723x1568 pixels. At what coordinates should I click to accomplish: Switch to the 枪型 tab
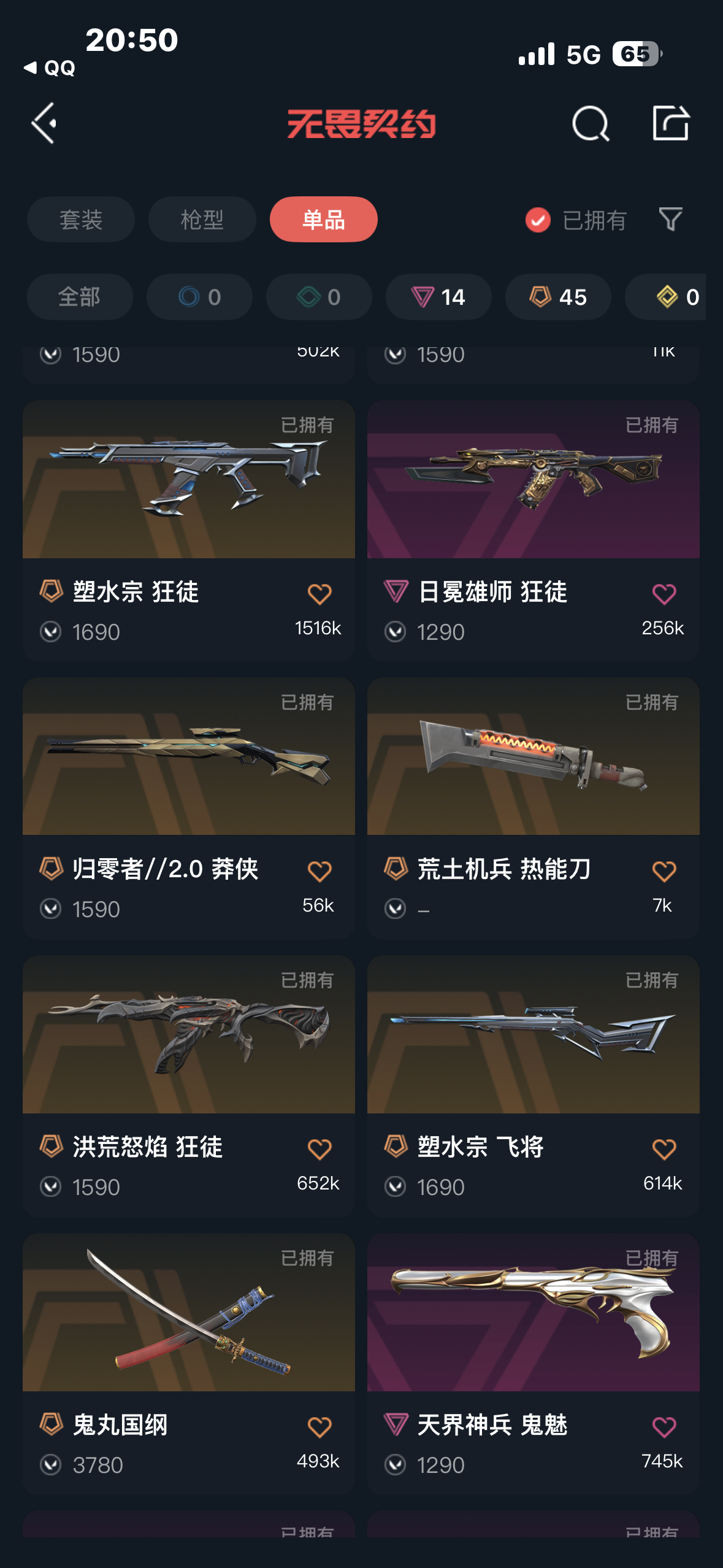[202, 220]
